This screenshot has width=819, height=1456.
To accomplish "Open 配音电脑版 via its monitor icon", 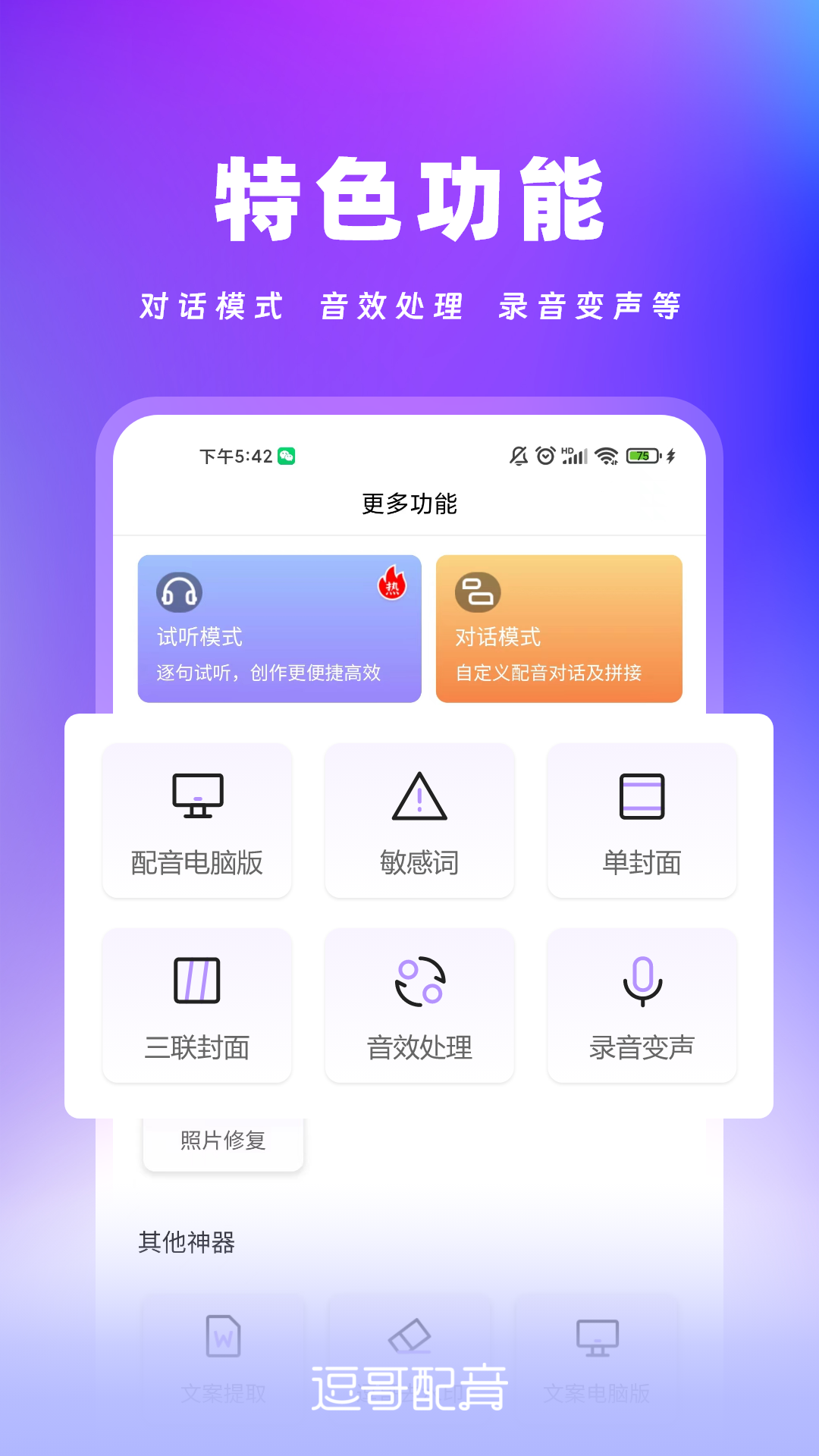I will 197,796.
